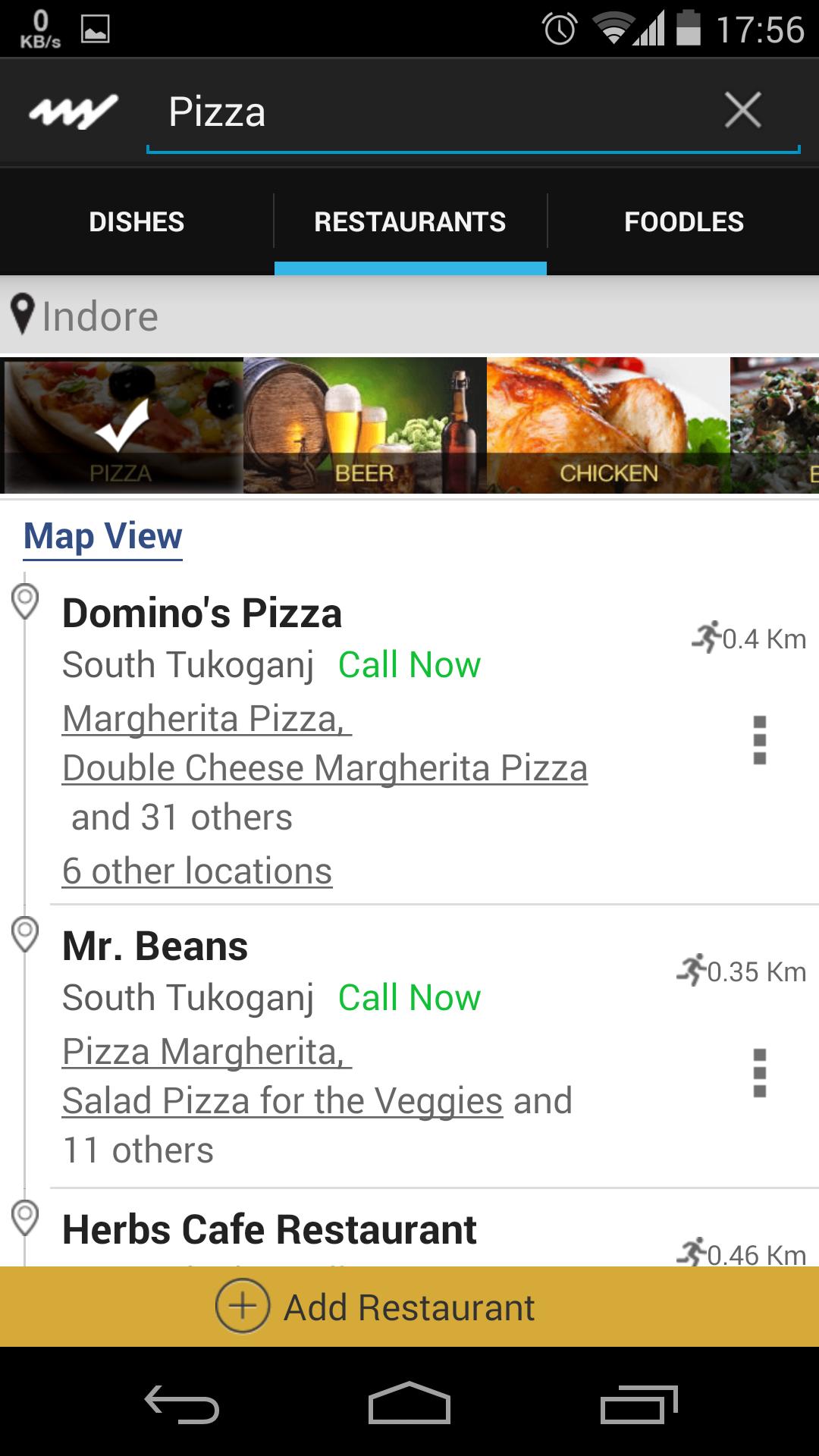The height and width of the screenshot is (1456, 819).
Task: Call Mr. Beans now
Action: tap(409, 998)
